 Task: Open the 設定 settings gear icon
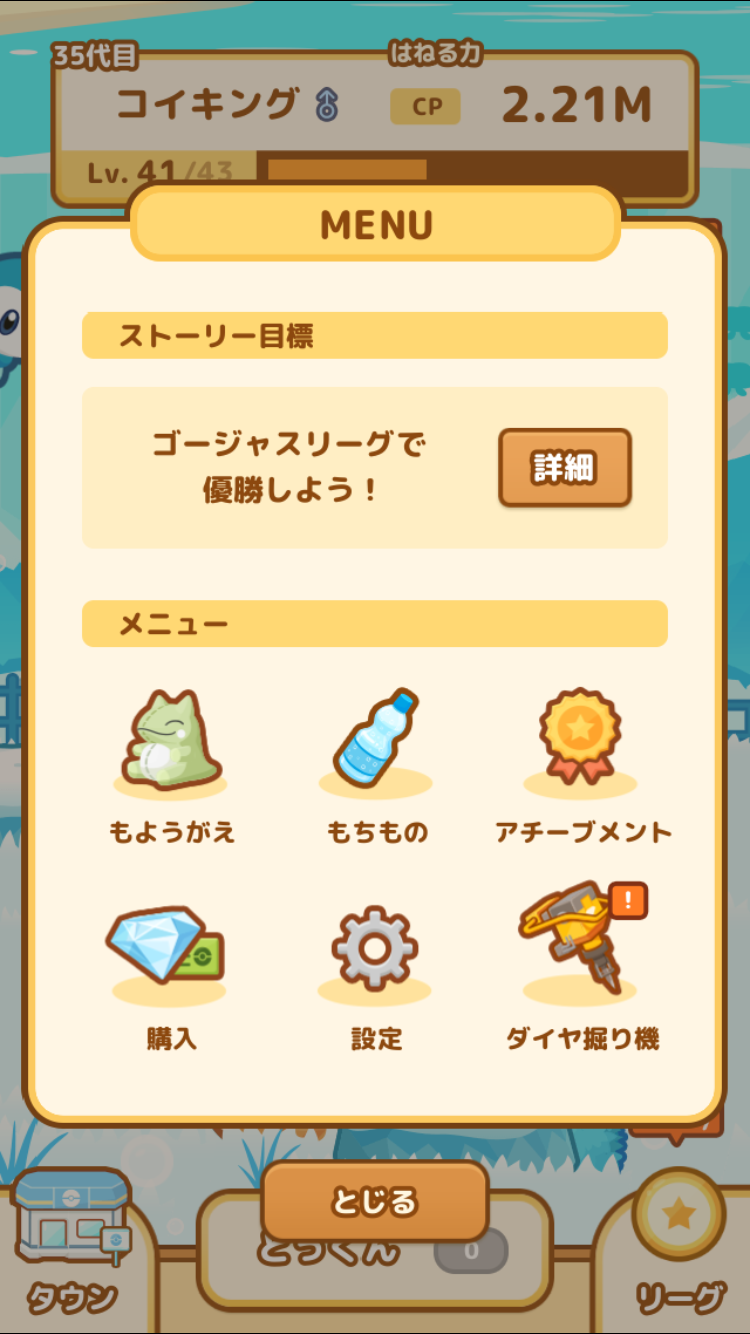(x=375, y=950)
